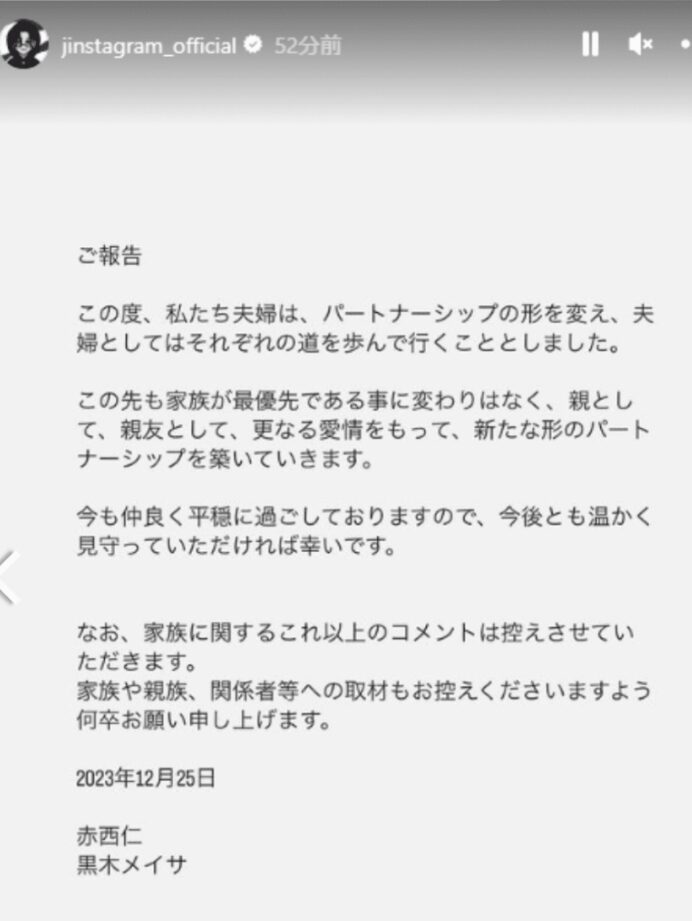Open the jinstagram_official username link
The image size is (692, 921).
click(x=148, y=46)
